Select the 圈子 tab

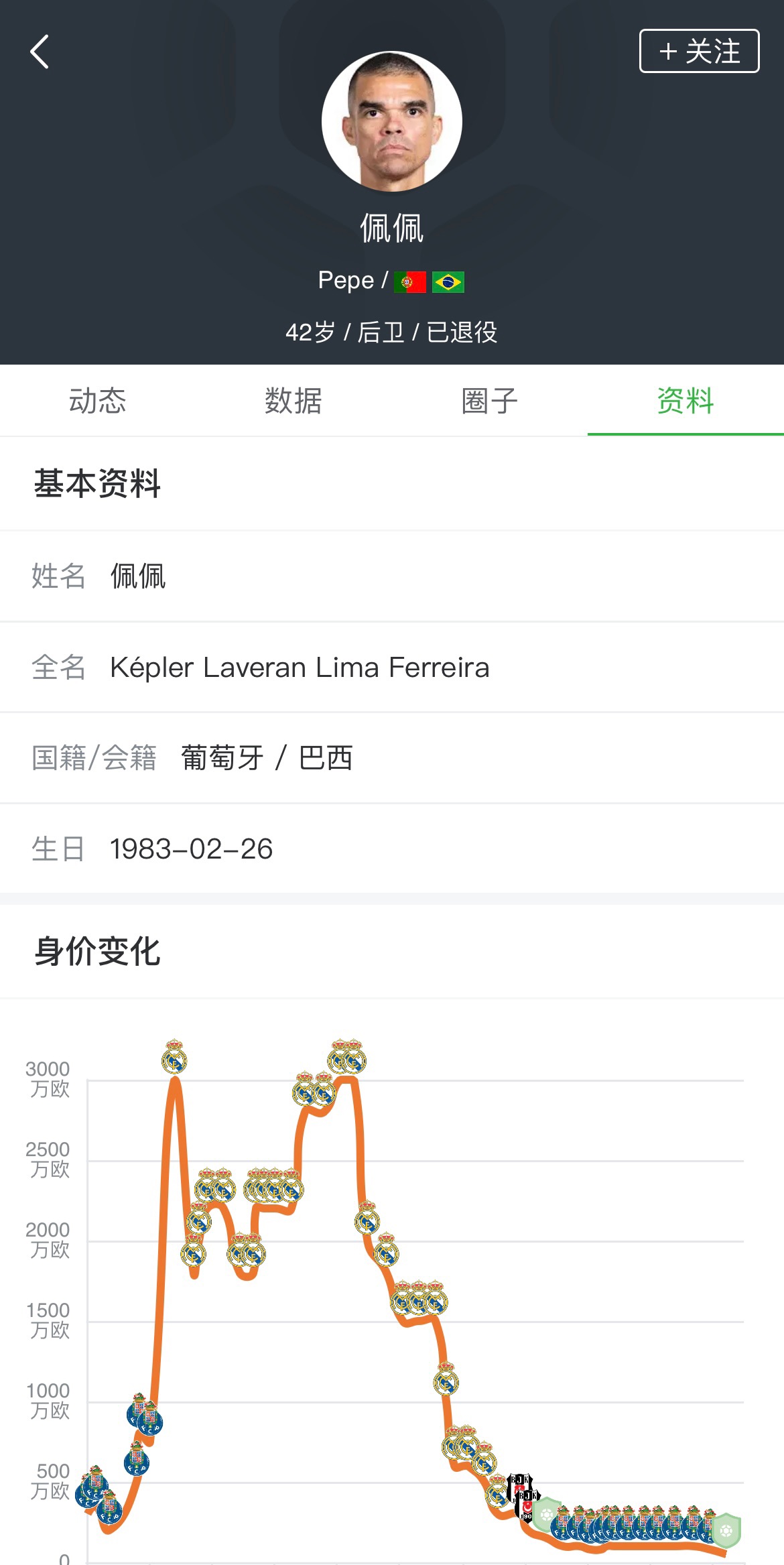click(x=490, y=401)
